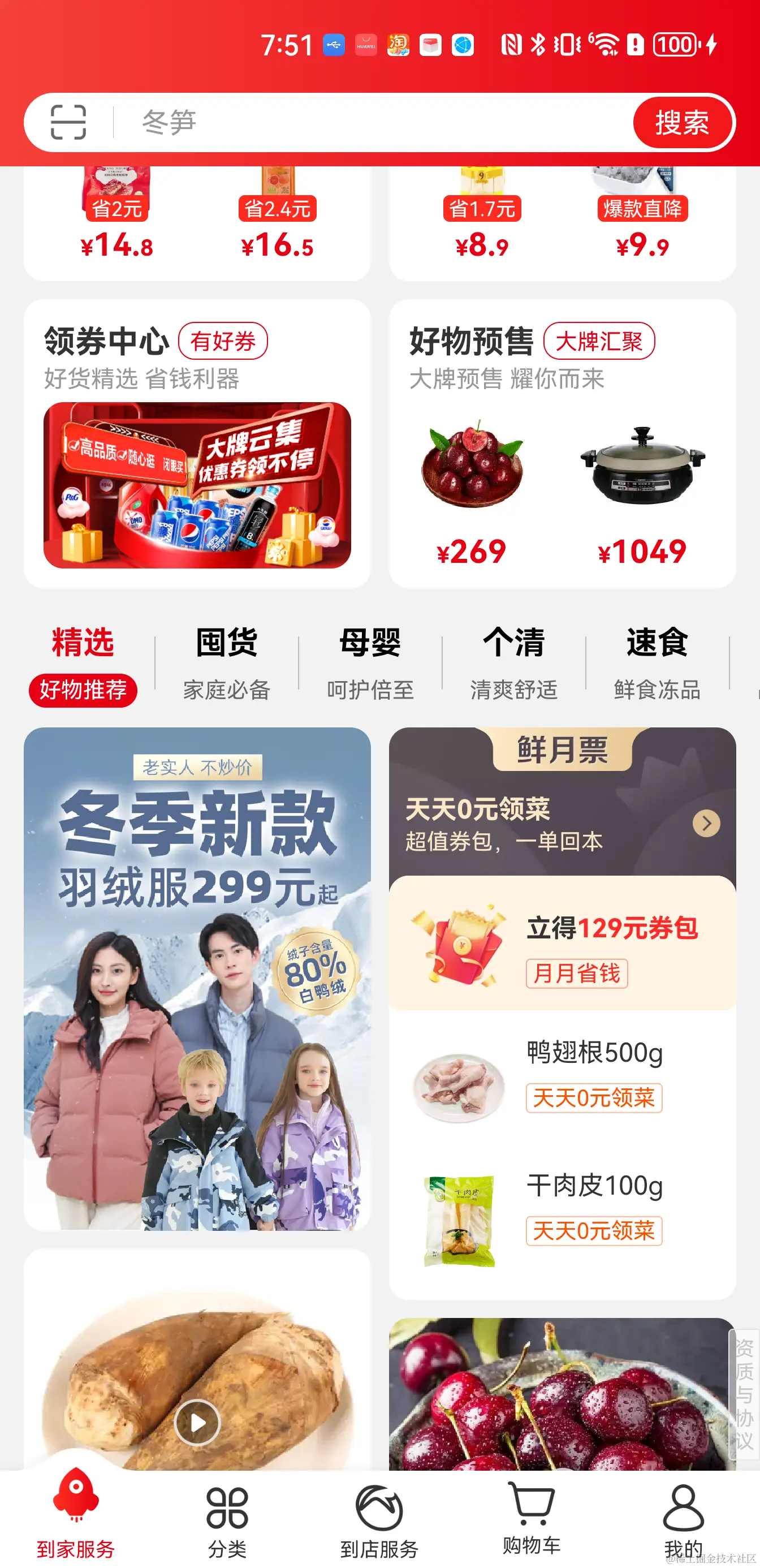Open the 资质与协议 side link
760x1568 pixels.
click(744, 1394)
